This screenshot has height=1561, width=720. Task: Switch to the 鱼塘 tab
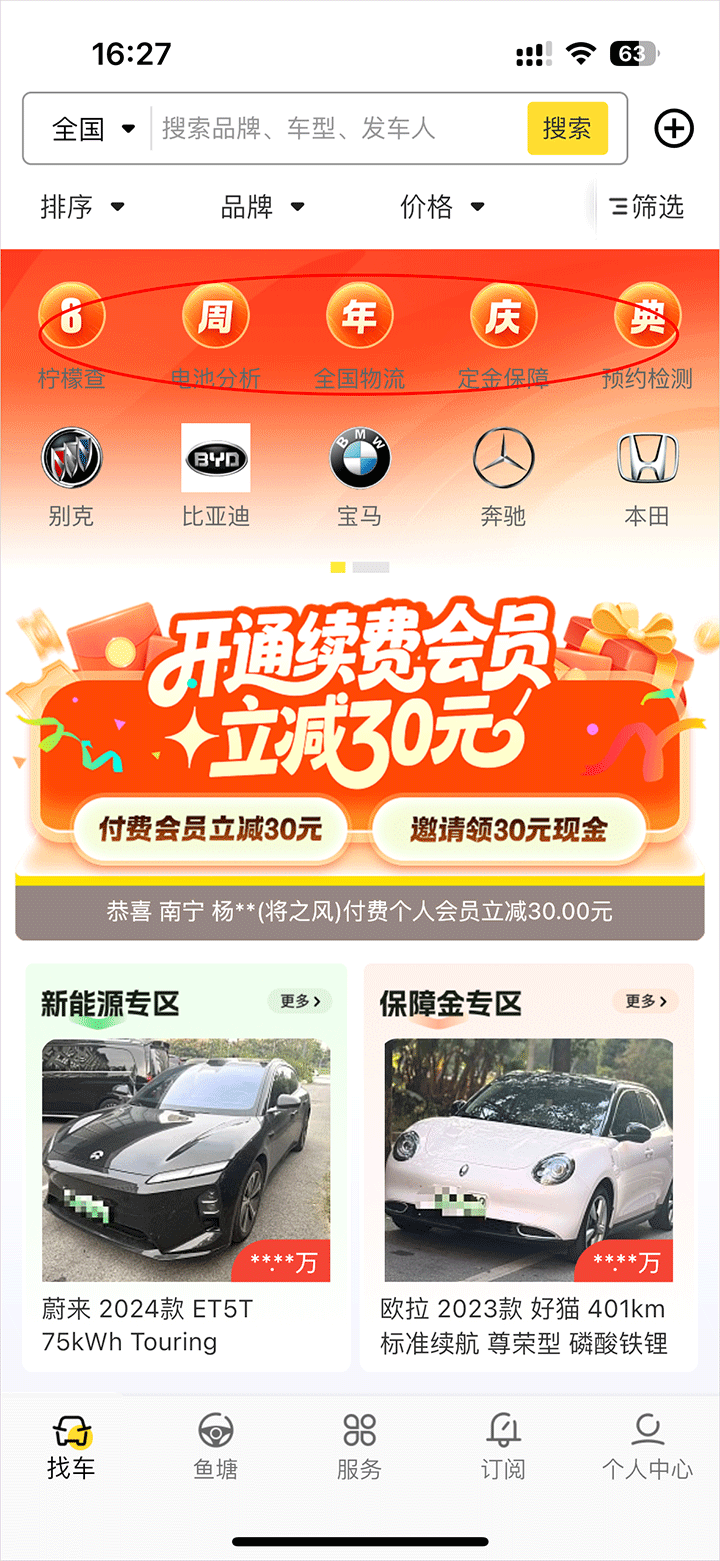click(215, 1446)
